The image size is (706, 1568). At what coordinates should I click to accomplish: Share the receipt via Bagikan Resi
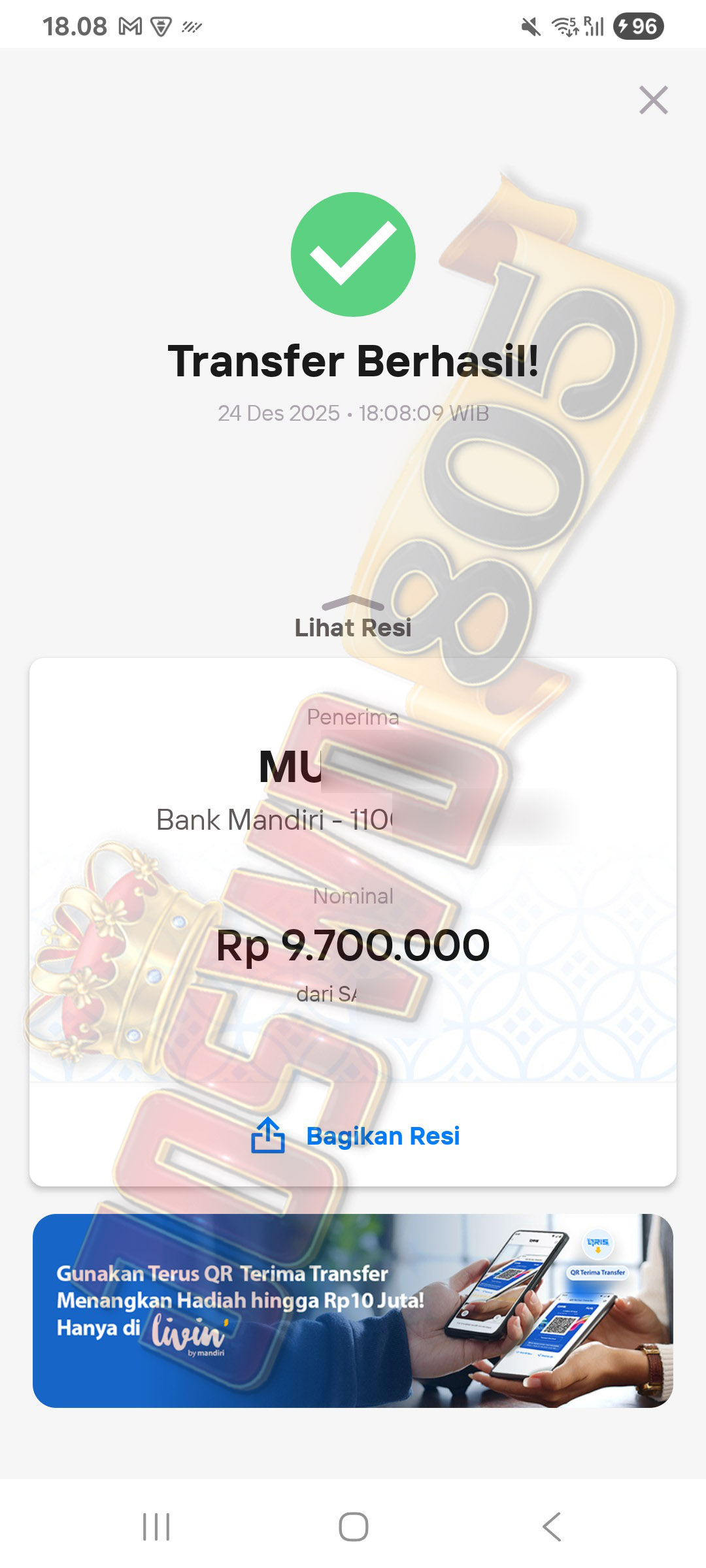coord(356,1136)
